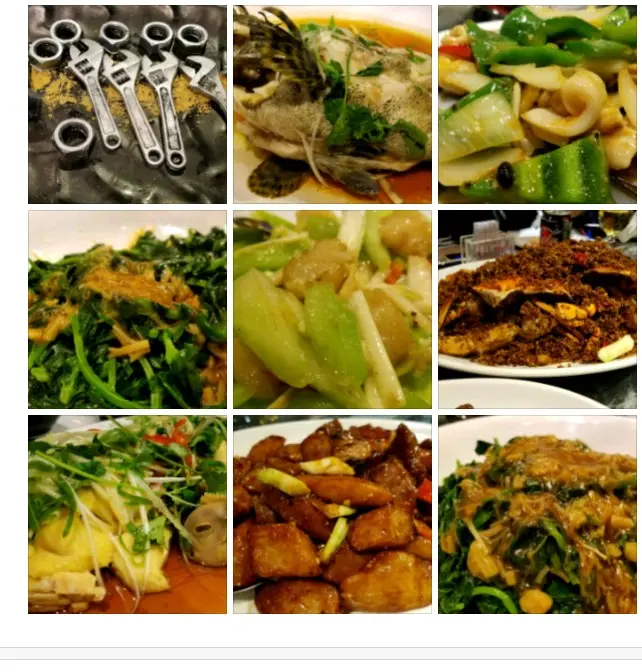
Task: Open the squid with green peppers photo
Action: point(537,105)
